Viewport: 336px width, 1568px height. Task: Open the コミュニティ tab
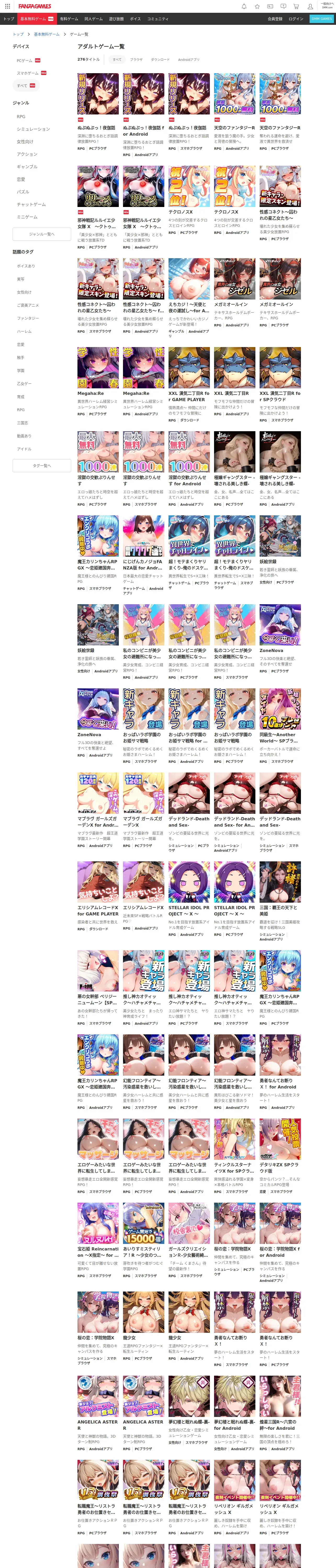157,19
